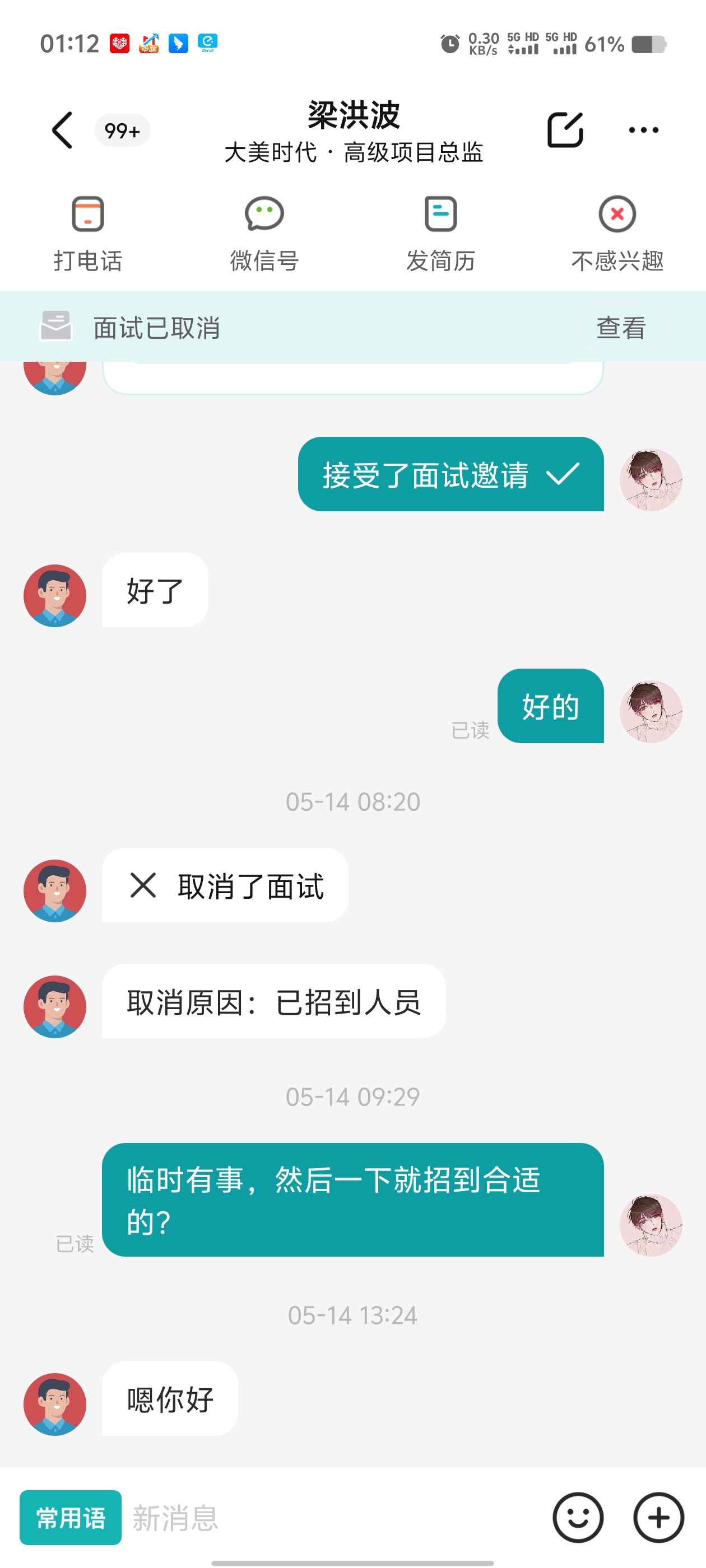Open the three-dot overflow menu
This screenshot has width=706, height=1568.
[643, 130]
